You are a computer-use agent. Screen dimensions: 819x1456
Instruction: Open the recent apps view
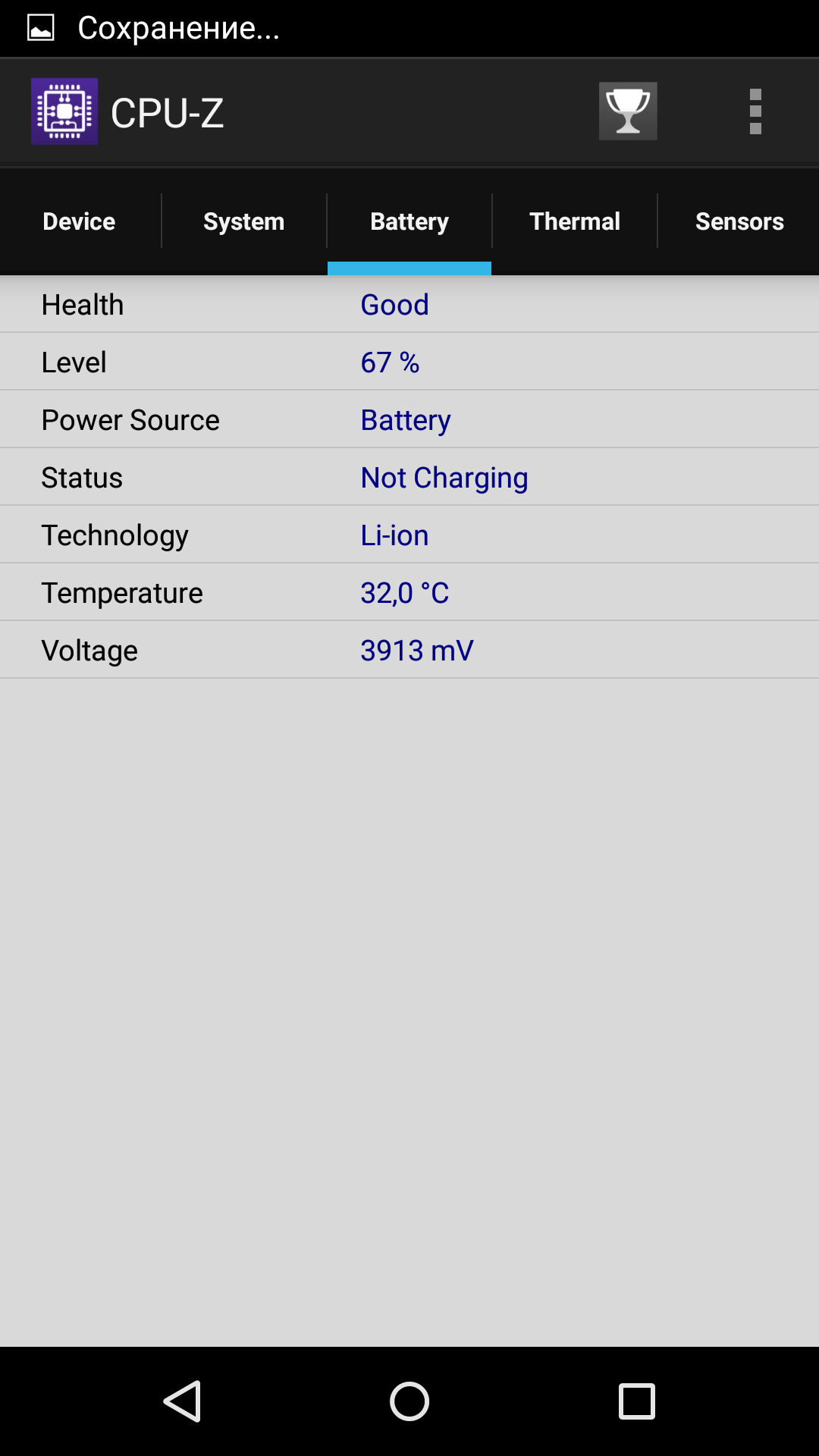pyautogui.click(x=637, y=1401)
